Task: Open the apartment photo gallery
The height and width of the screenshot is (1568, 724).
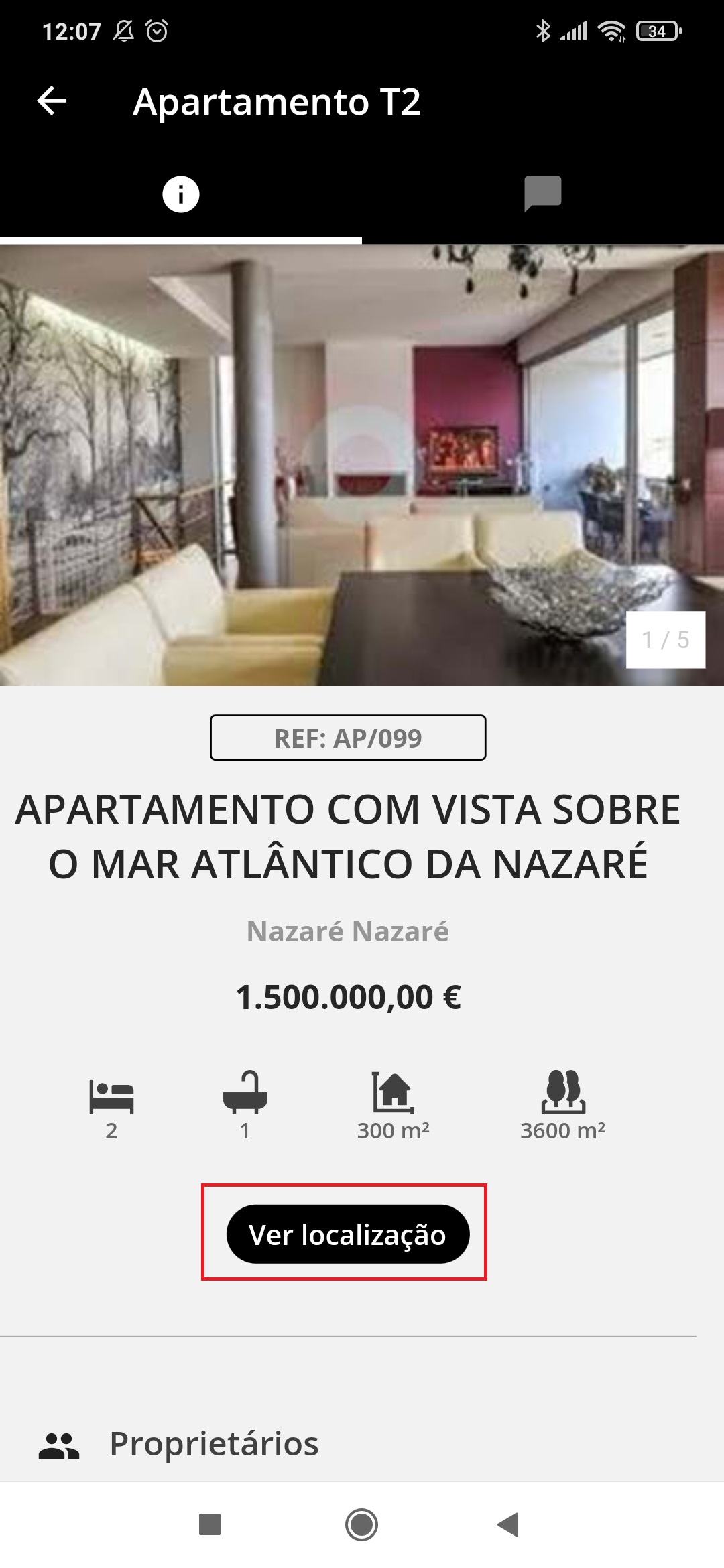Action: point(362,464)
